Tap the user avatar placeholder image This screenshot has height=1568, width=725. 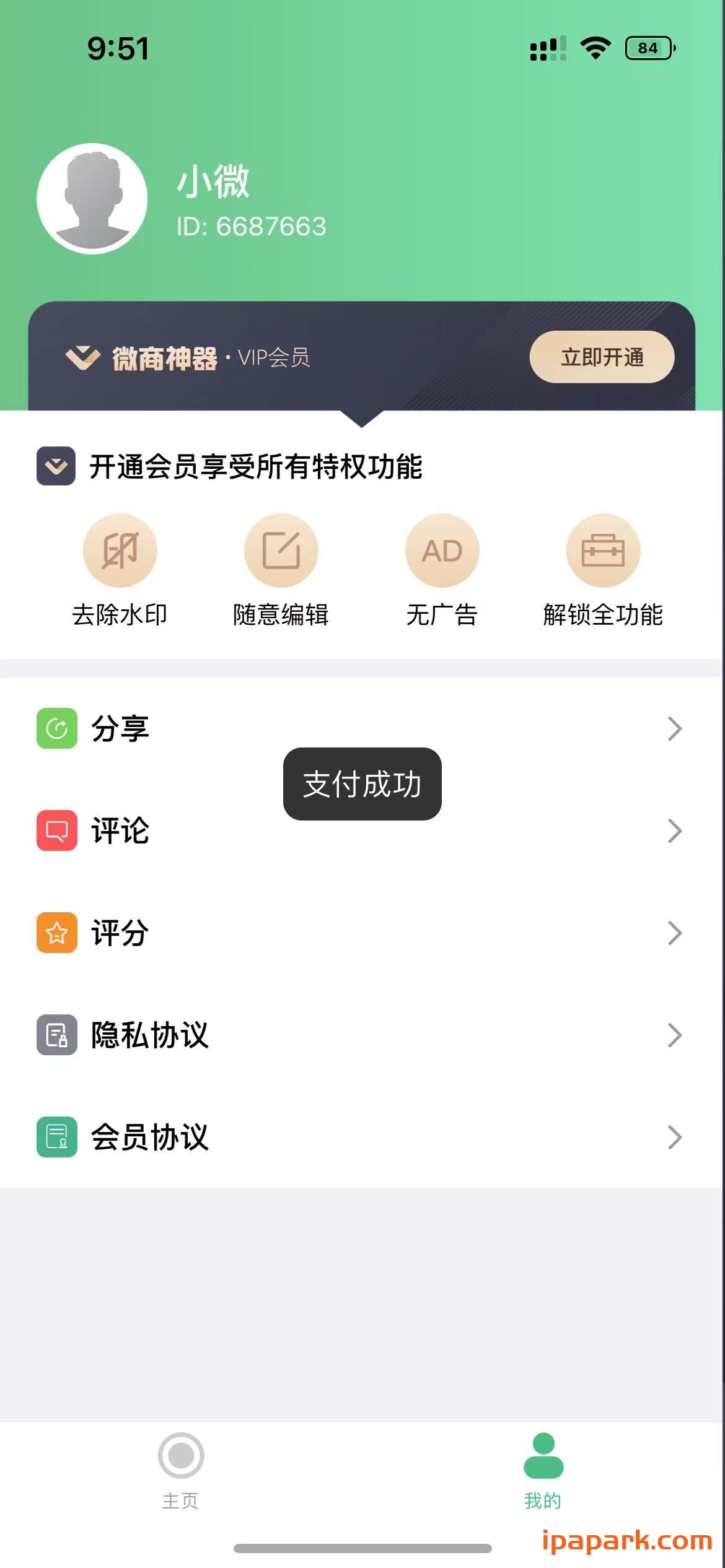tap(93, 199)
